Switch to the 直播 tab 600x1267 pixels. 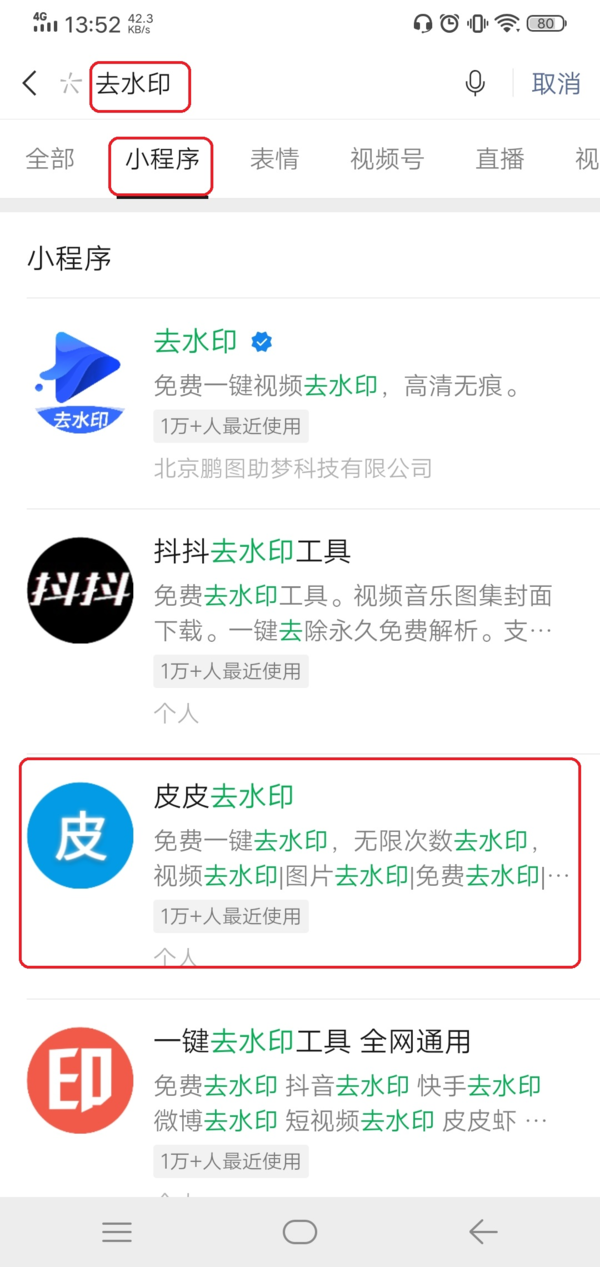point(500,159)
